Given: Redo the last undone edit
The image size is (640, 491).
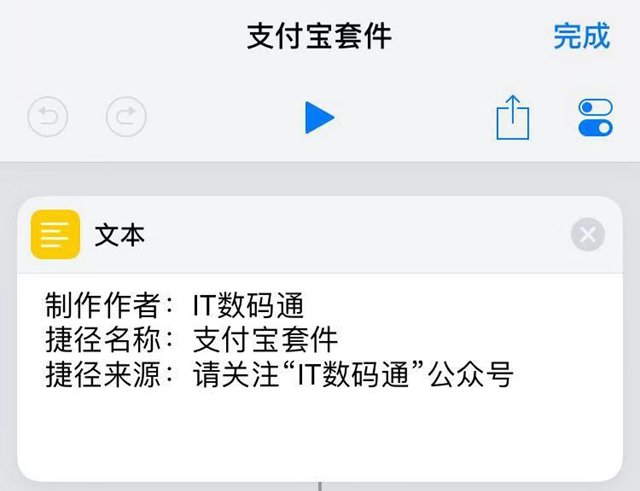Looking at the screenshot, I should 126,118.
